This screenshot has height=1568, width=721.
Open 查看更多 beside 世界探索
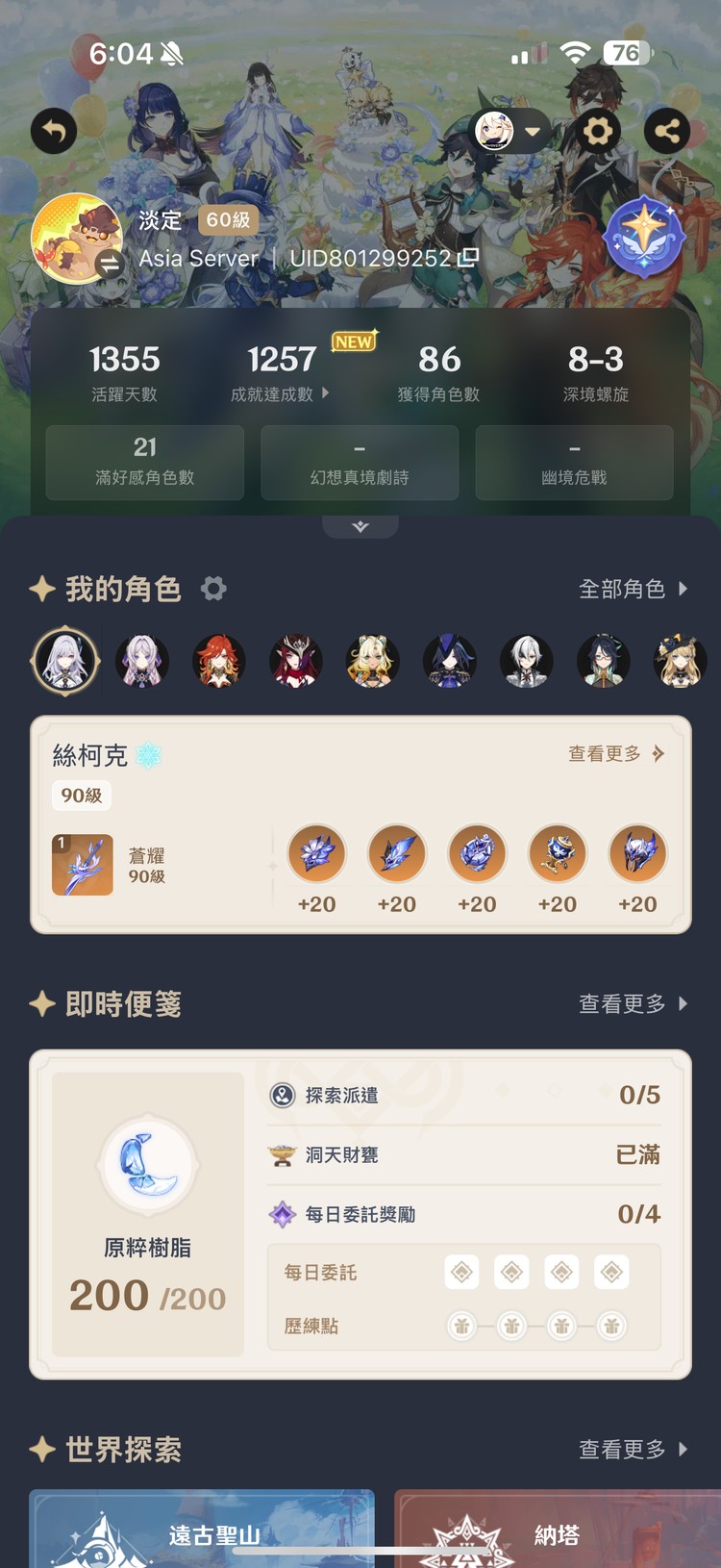click(x=633, y=1449)
